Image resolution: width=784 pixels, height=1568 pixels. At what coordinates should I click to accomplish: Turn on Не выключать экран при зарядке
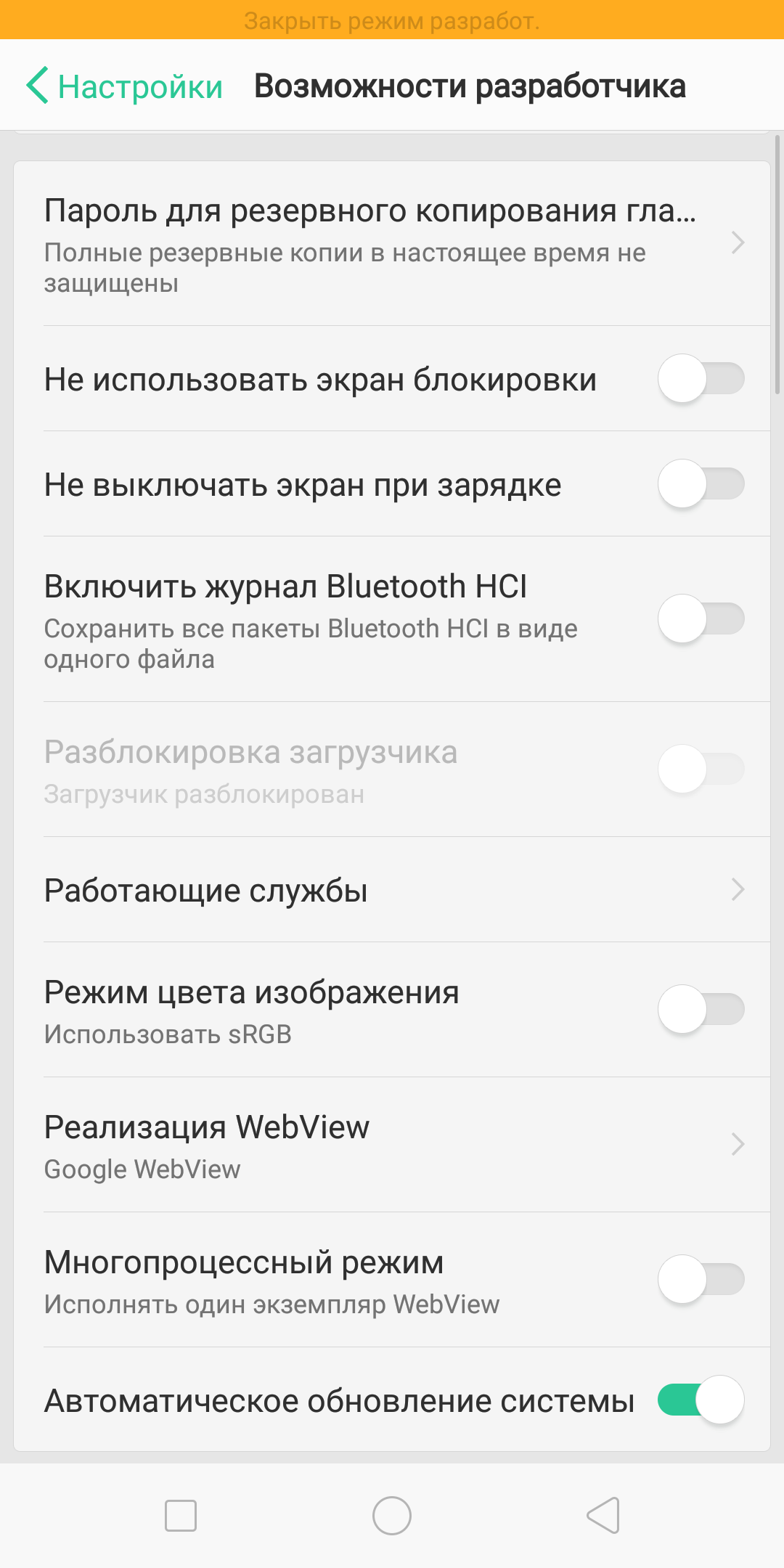[x=701, y=484]
